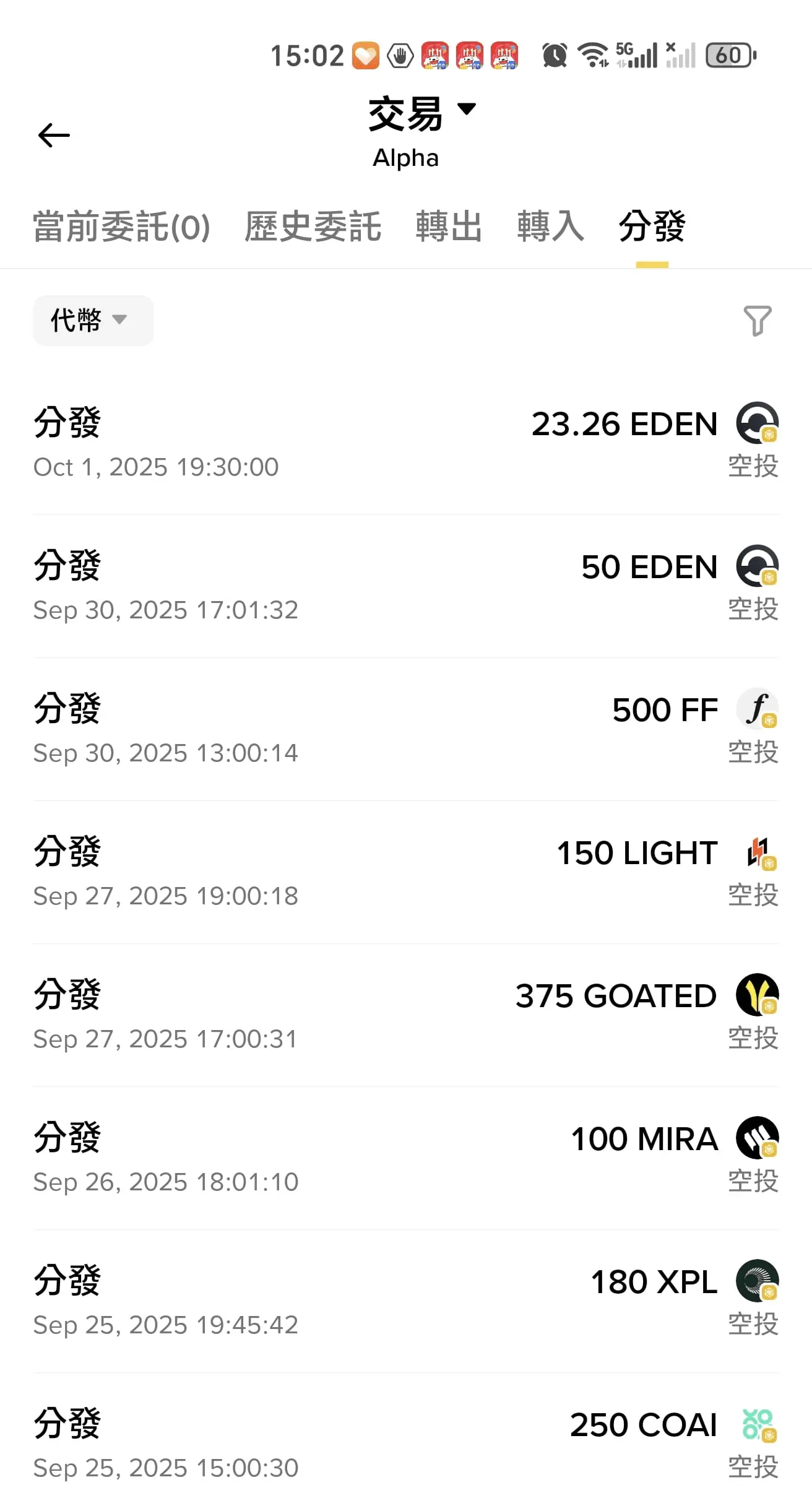The image size is (812, 1498).
Task: Select the 轉入 tab
Action: [x=550, y=227]
